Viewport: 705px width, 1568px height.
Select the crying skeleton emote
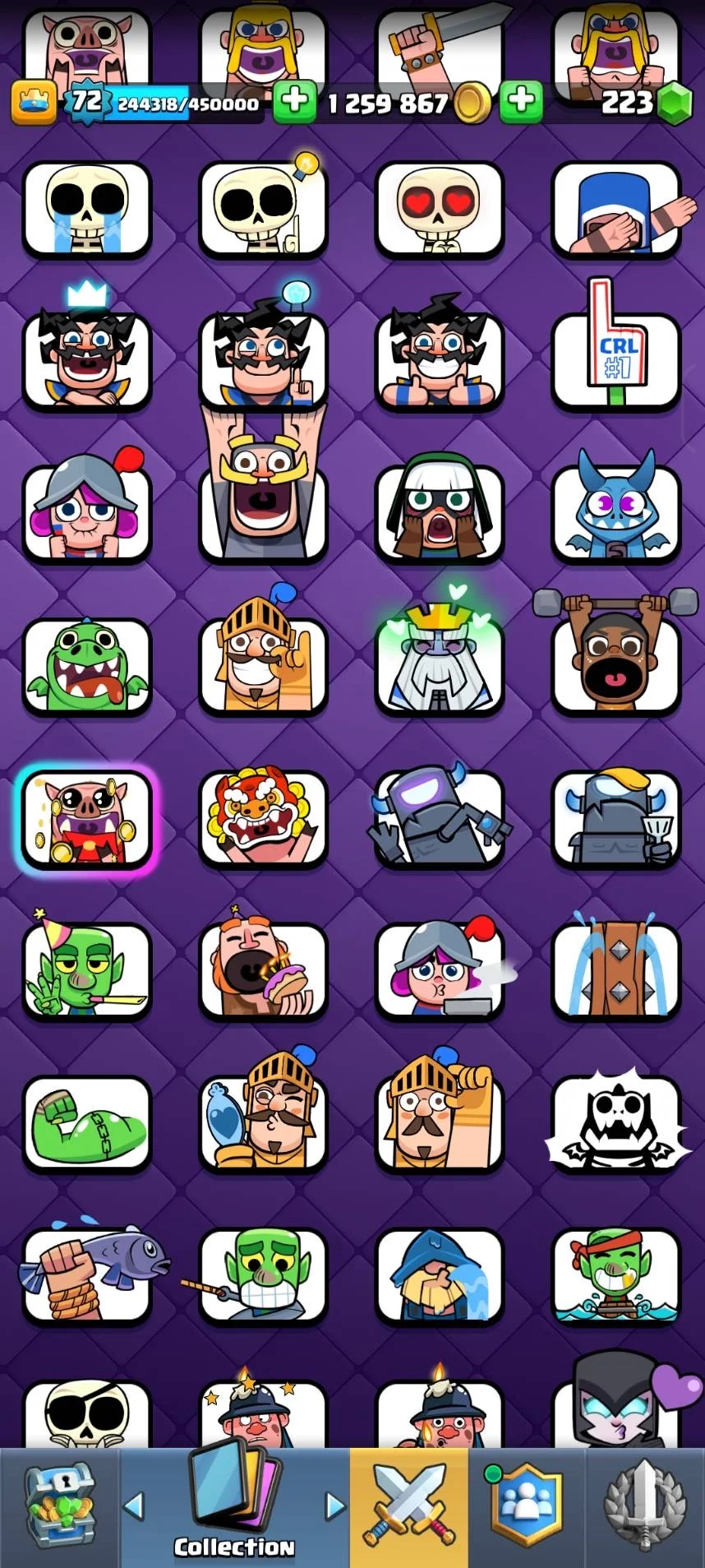pyautogui.click(x=87, y=209)
